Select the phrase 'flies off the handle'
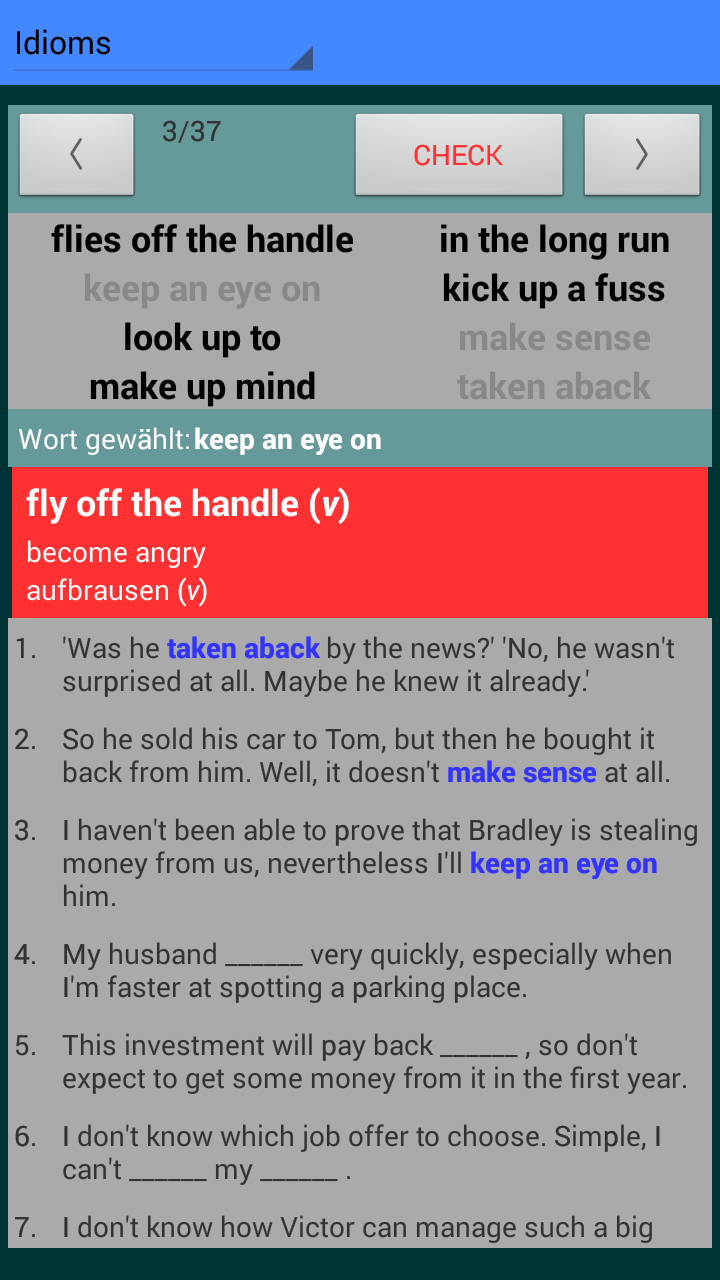Image resolution: width=720 pixels, height=1280 pixels. pos(202,240)
